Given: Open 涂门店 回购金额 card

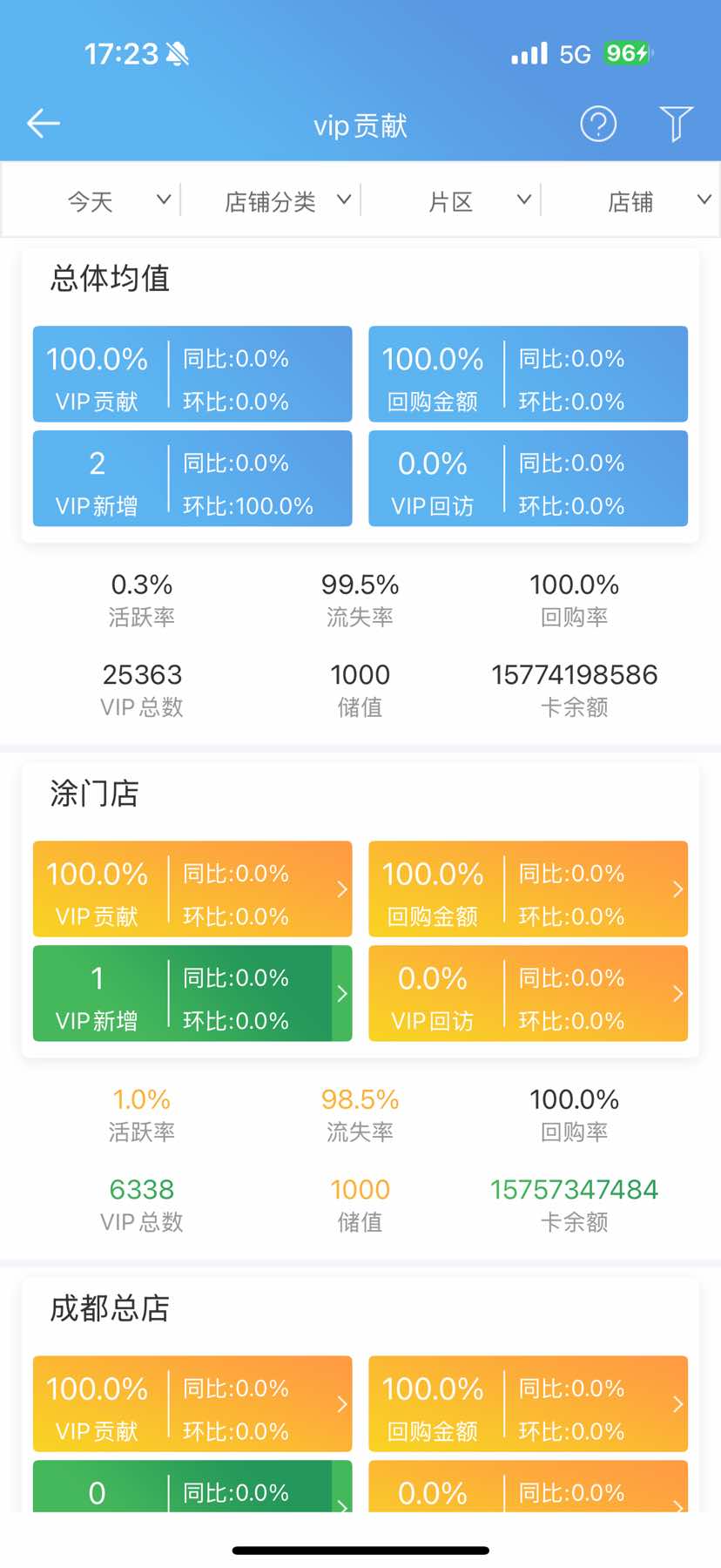Looking at the screenshot, I should (x=528, y=889).
